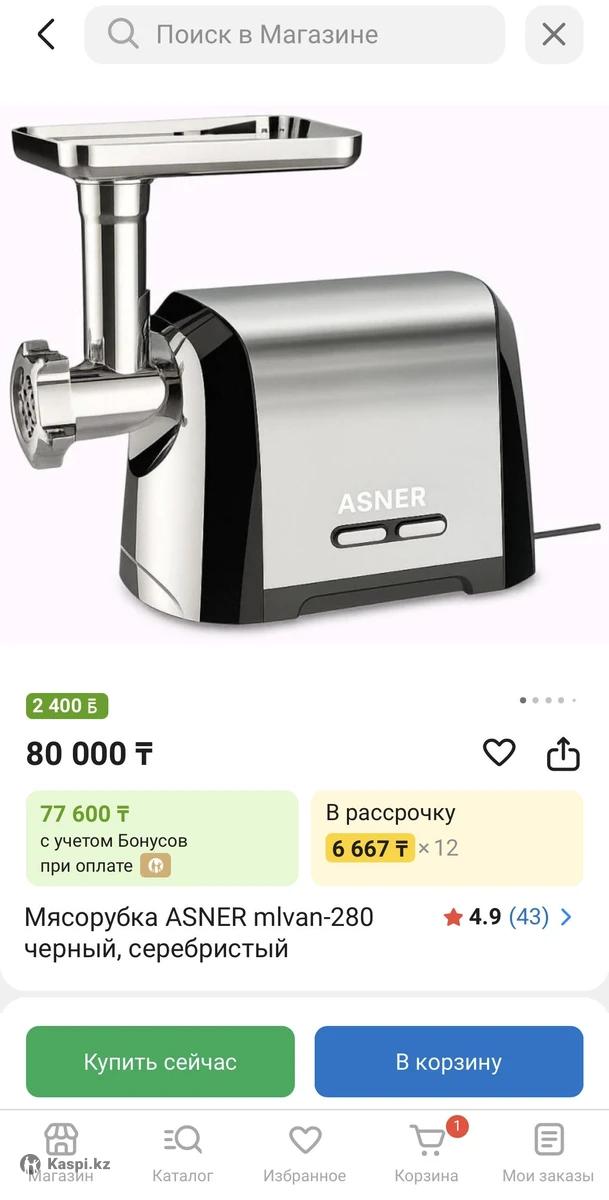Add the meat grinder to favorites

coord(499,753)
